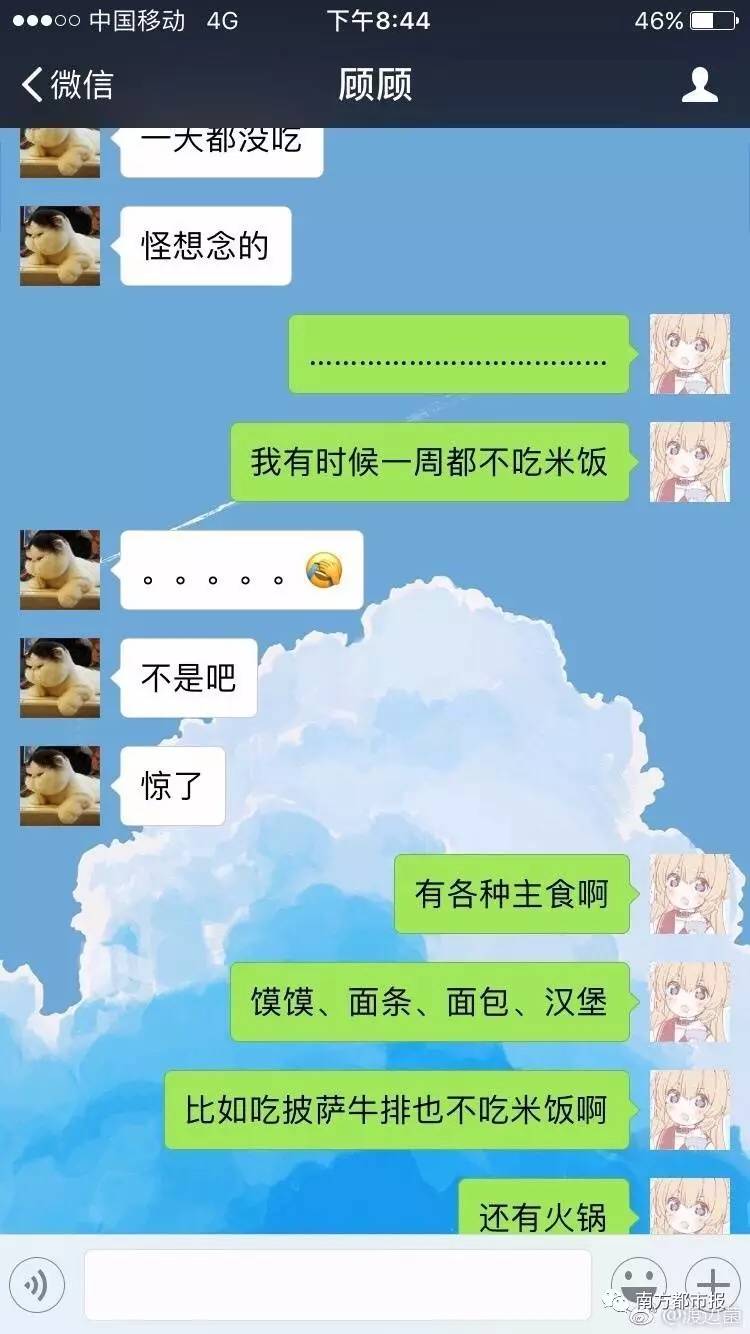
Task: Open the emoji sticker panel
Action: pos(637,1282)
